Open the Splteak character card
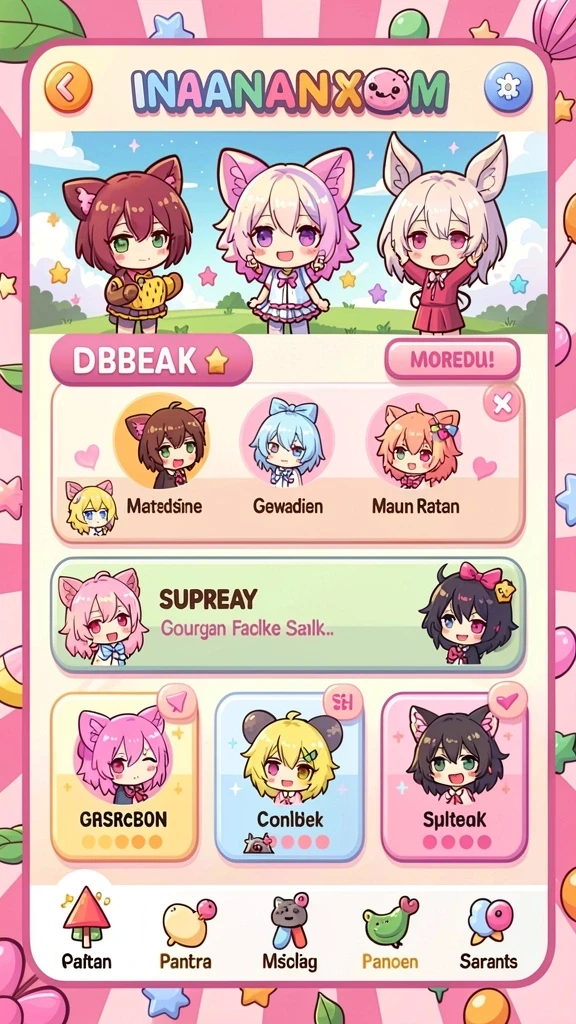Image resolution: width=576 pixels, height=1024 pixels. 455,777
